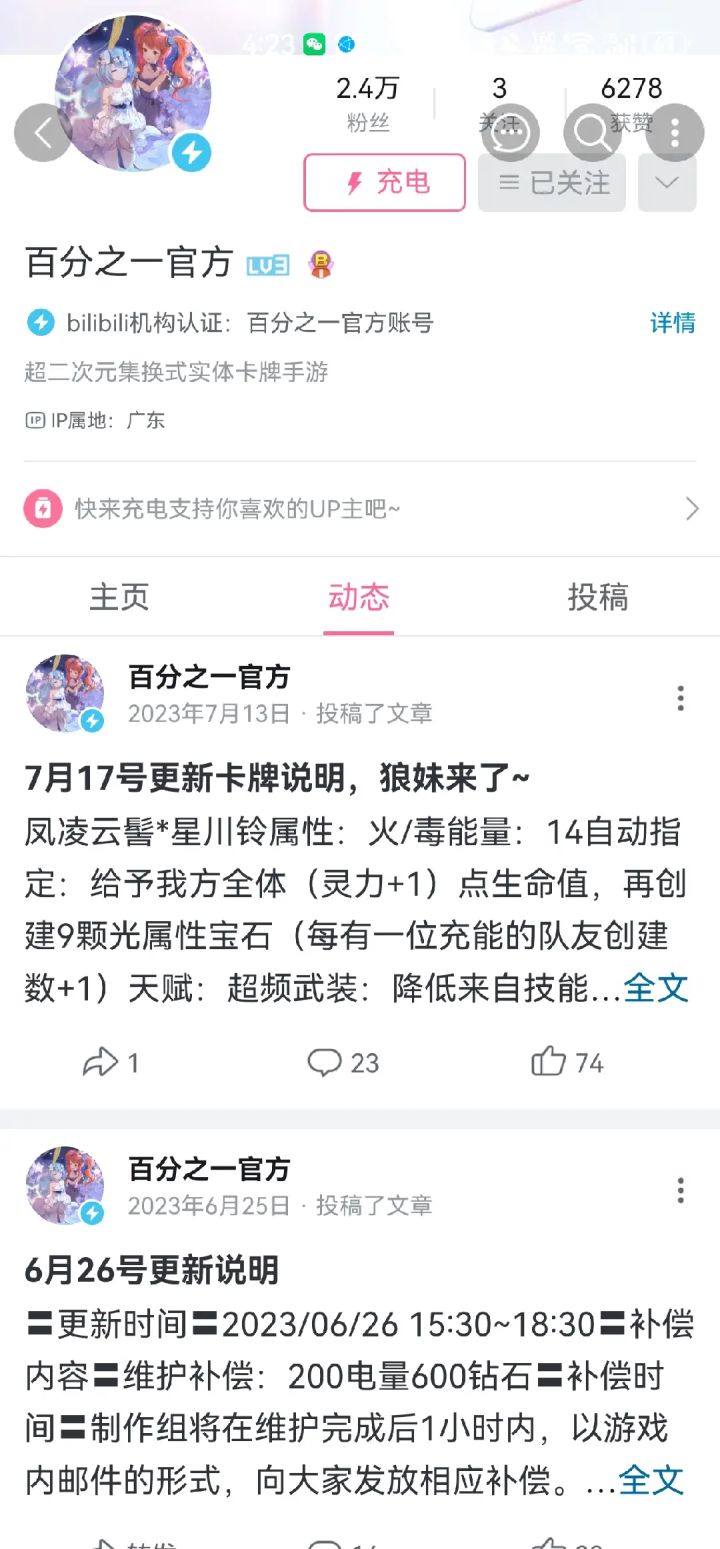Tap the 充电 button
Image resolution: width=720 pixels, height=1549 pixels.
[385, 182]
